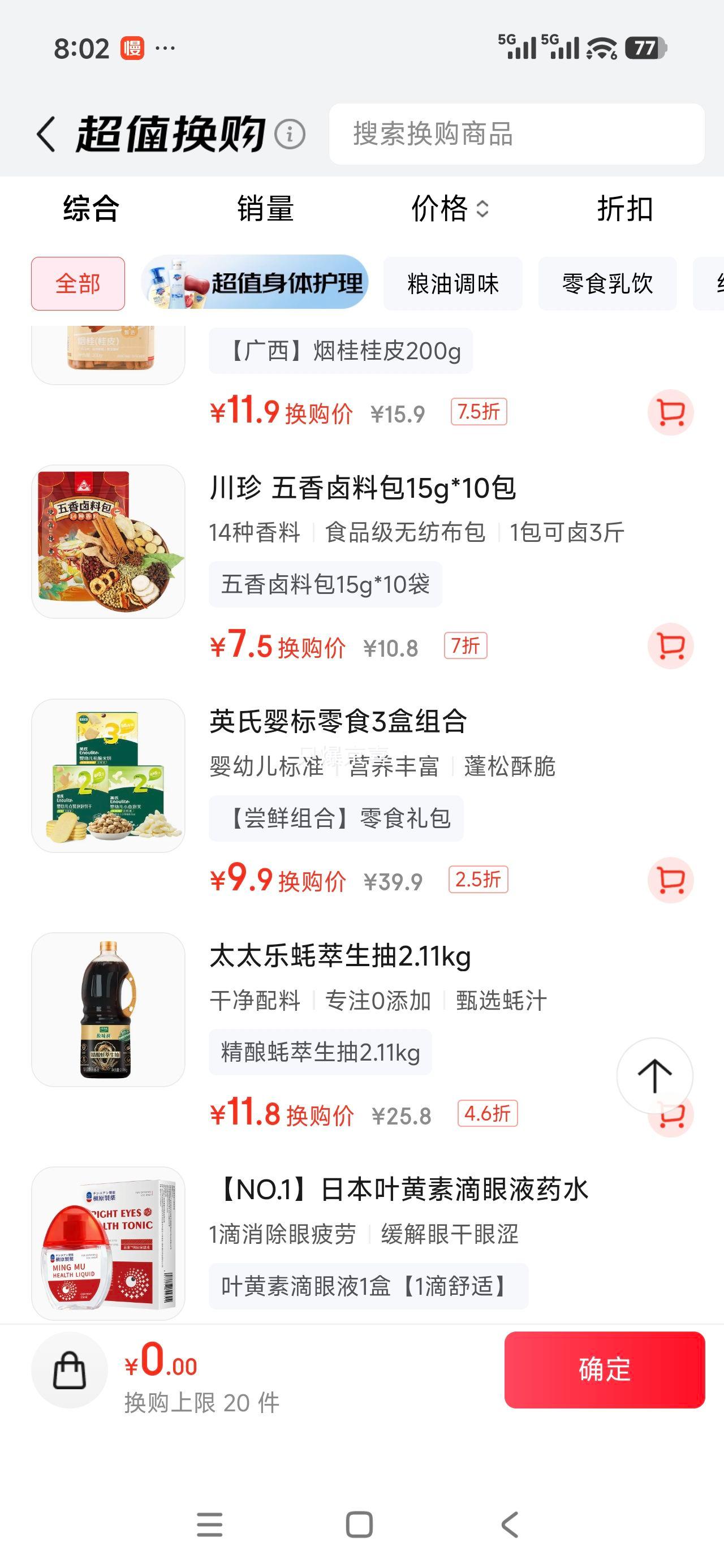Select the 全部 category chip
The width and height of the screenshot is (724, 1568).
pos(78,283)
